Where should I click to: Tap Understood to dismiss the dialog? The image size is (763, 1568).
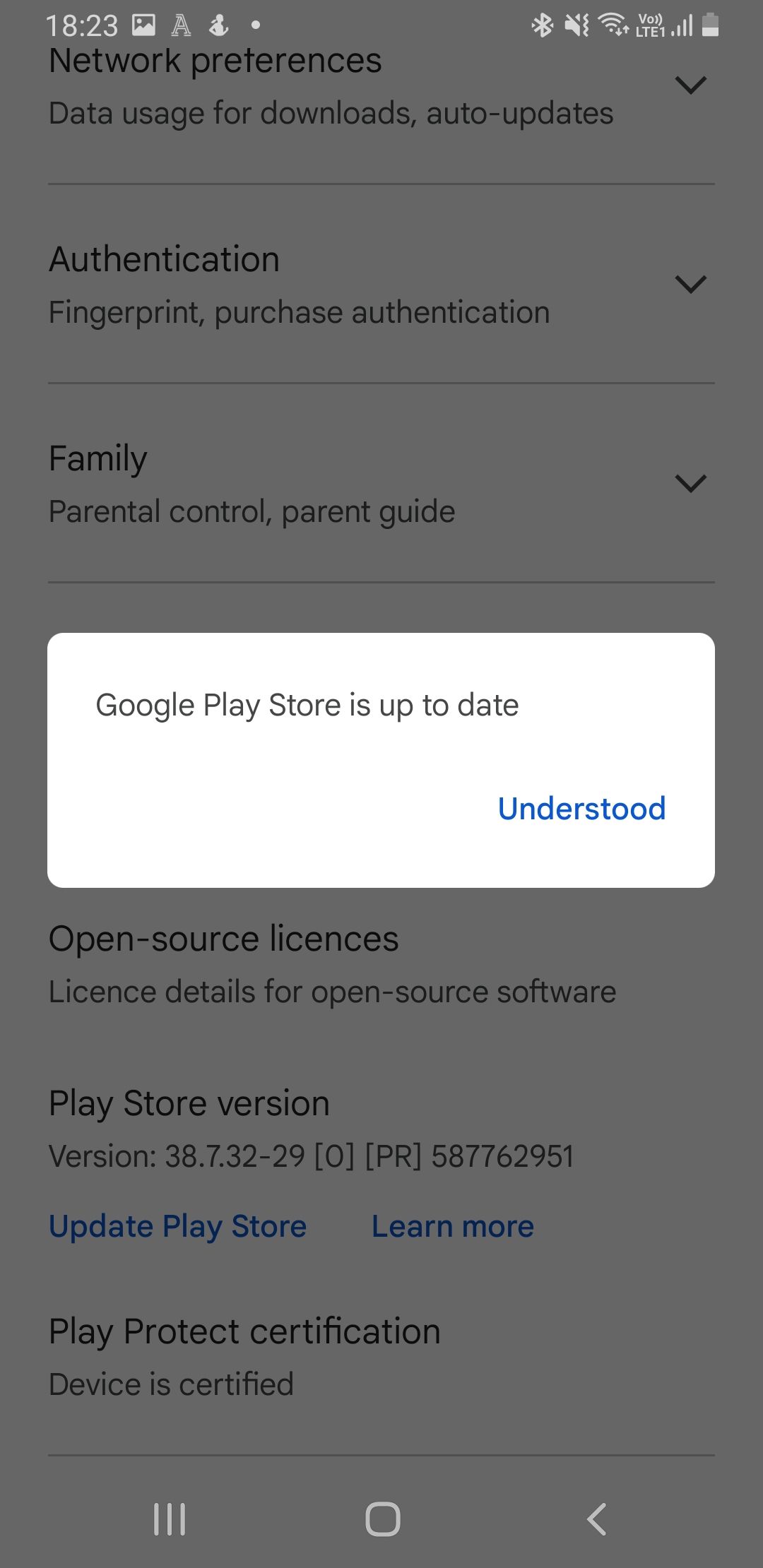[x=581, y=807]
